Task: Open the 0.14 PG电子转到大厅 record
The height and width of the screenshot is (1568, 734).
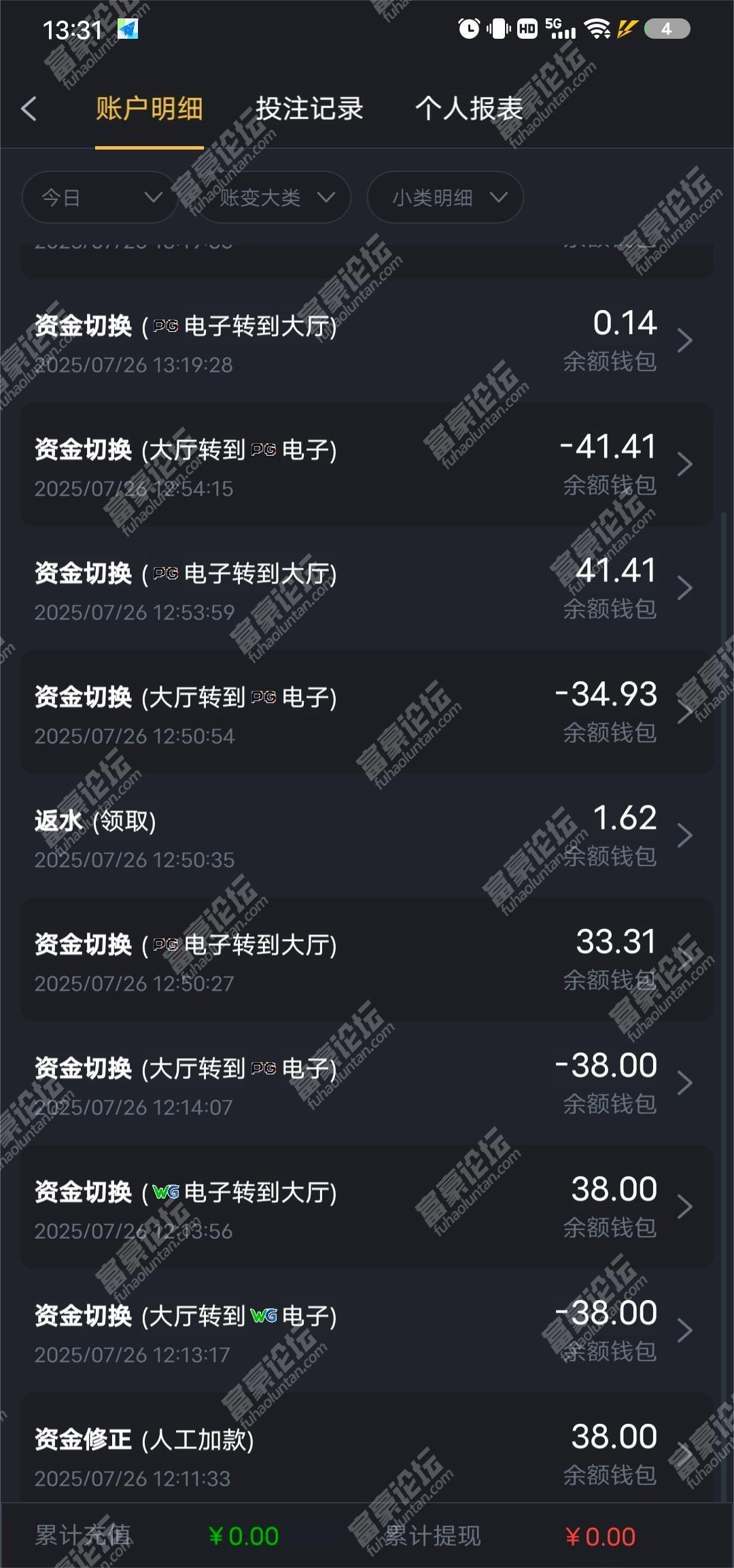Action: point(367,341)
